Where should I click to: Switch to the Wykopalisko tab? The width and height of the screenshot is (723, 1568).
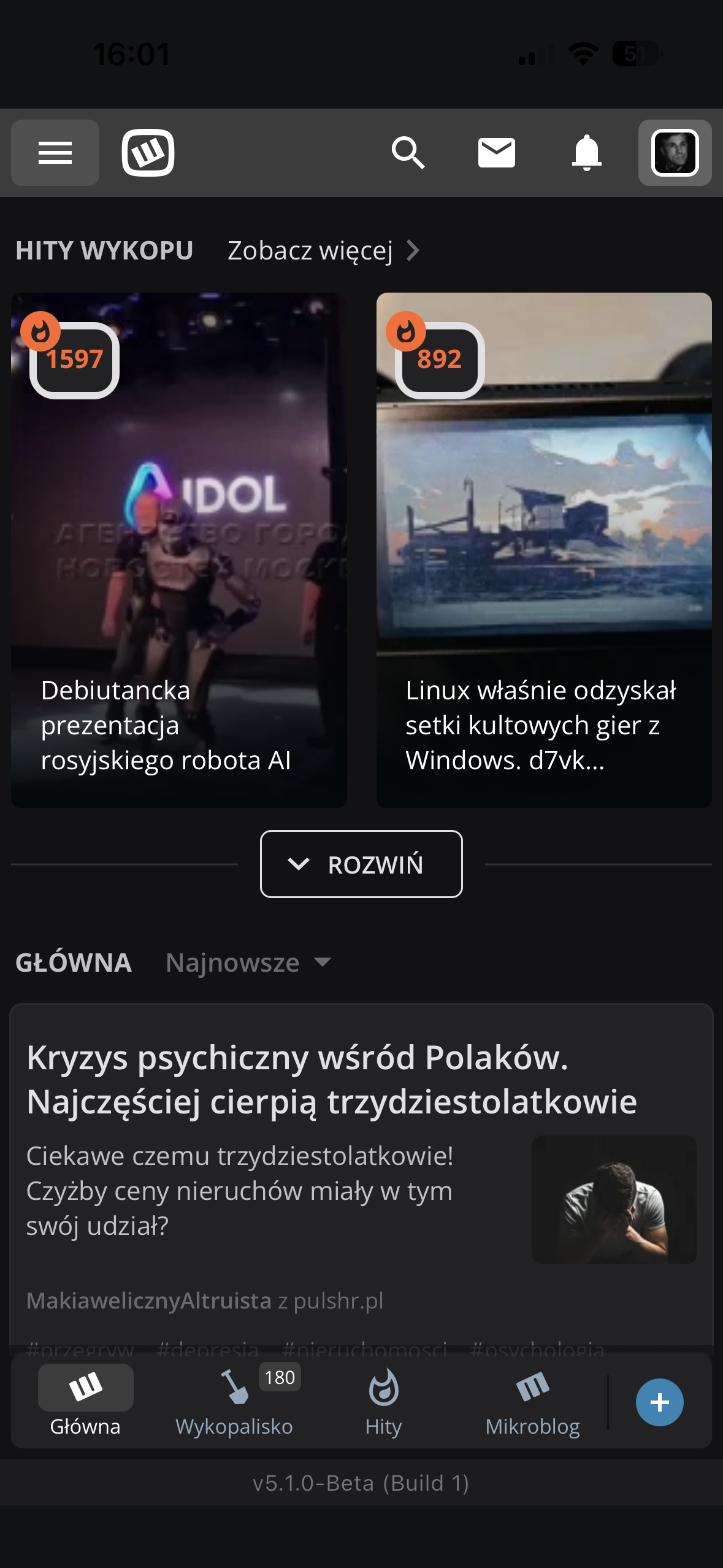[x=234, y=1402]
